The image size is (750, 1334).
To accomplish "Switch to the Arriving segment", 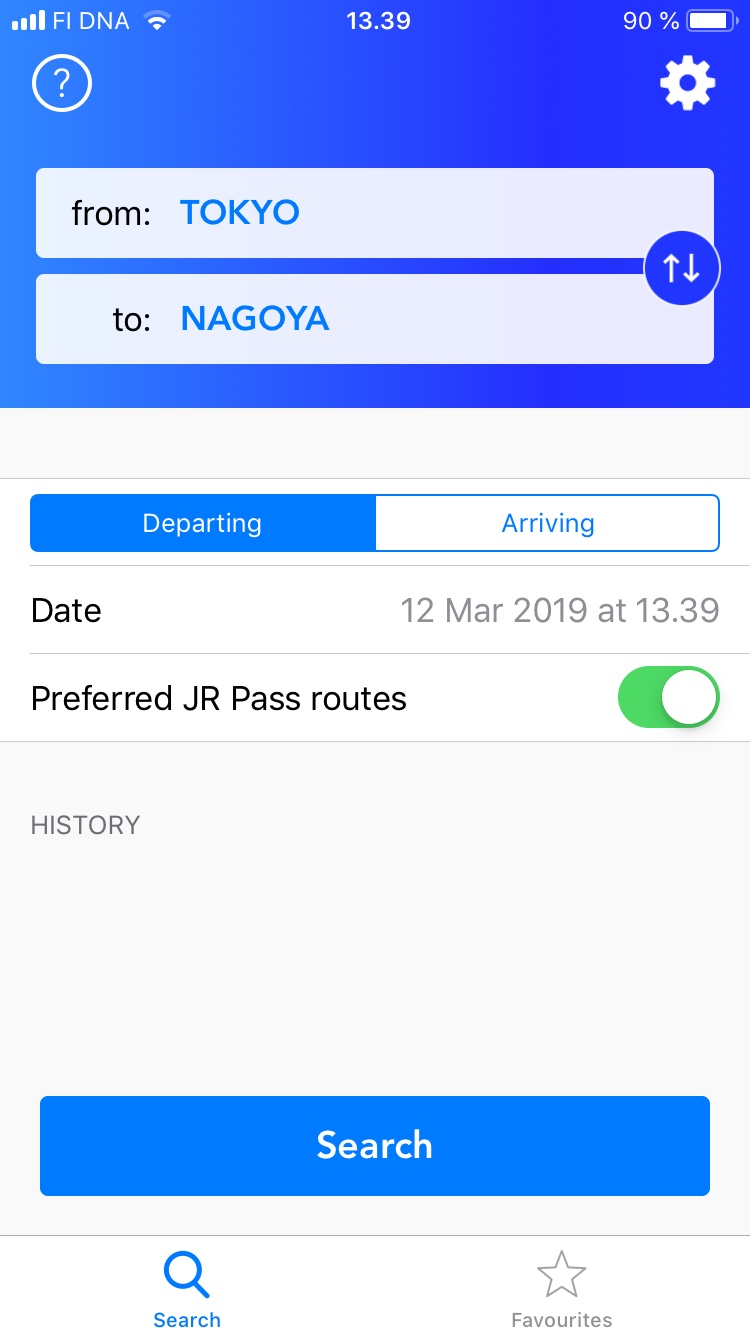I will [x=547, y=523].
